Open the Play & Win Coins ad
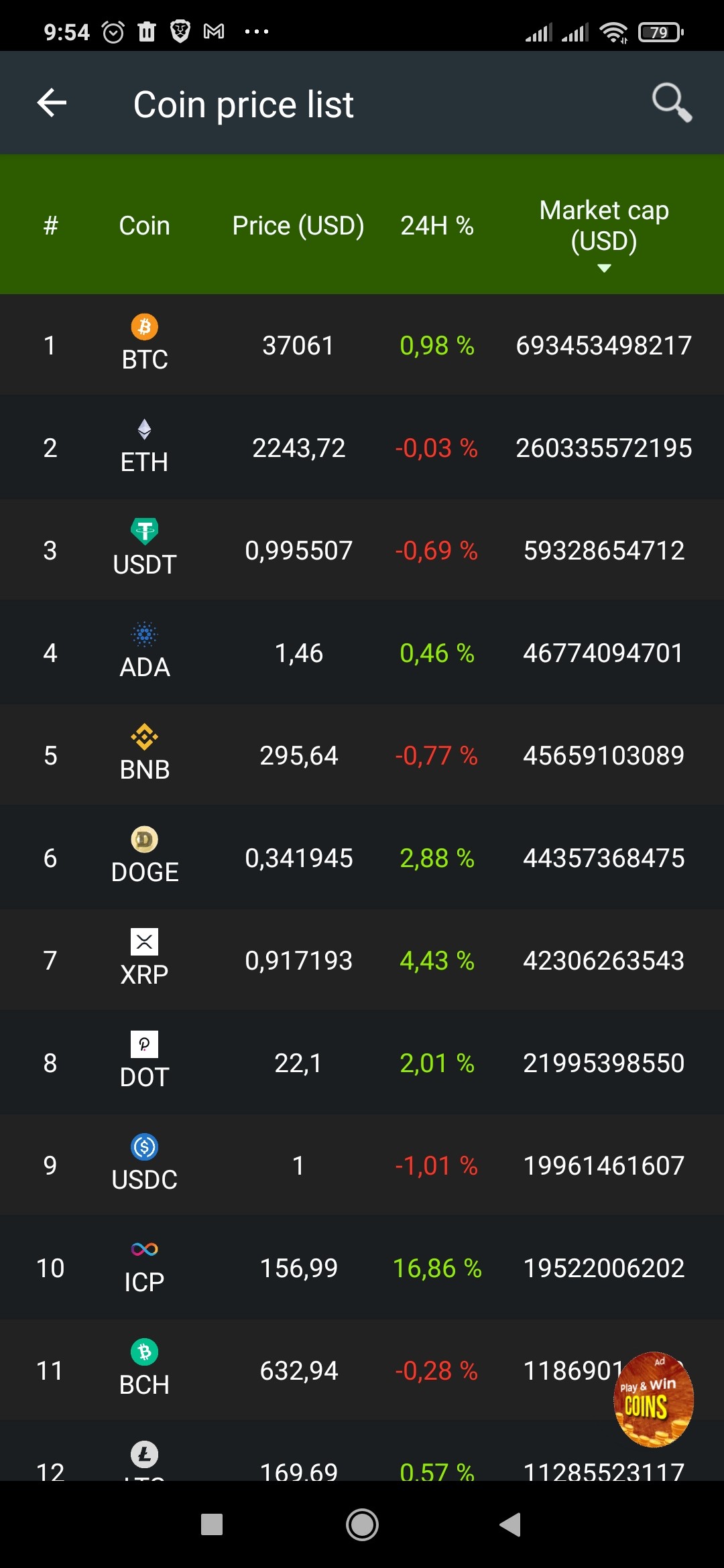The width and height of the screenshot is (724, 1568). [654, 1399]
